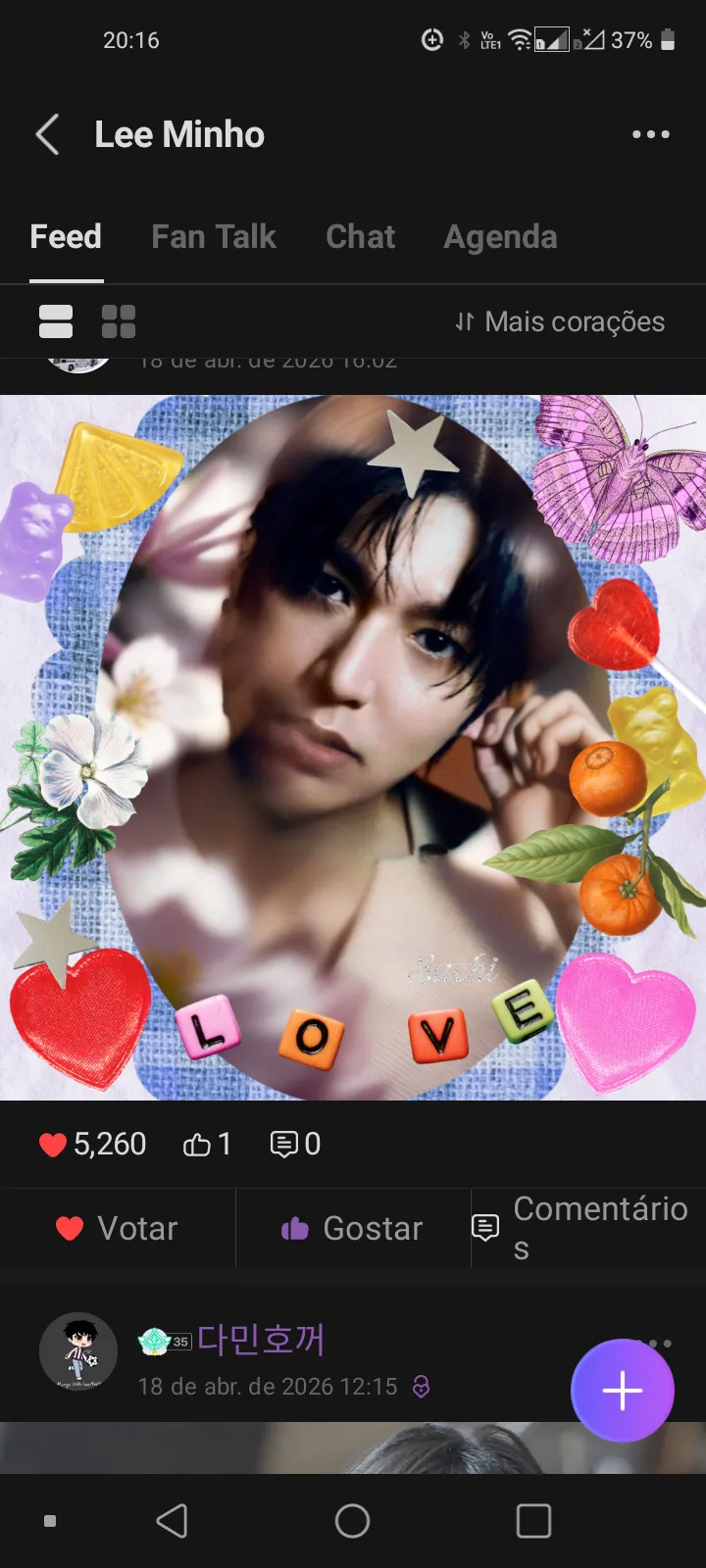Open the Mais corações sort dropdown
Screen dimensions: 706x1568
click(560, 321)
